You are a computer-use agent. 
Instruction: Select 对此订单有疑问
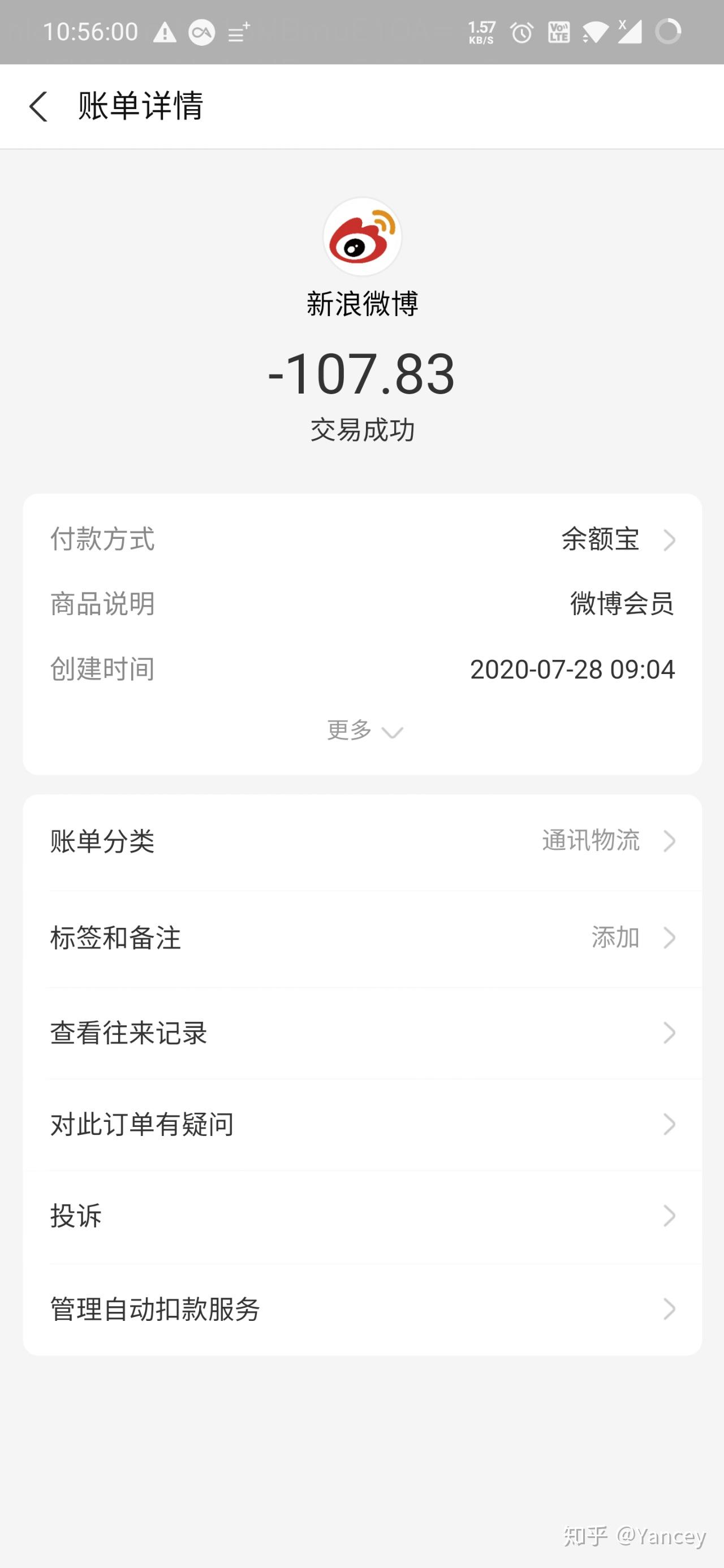tap(363, 1124)
